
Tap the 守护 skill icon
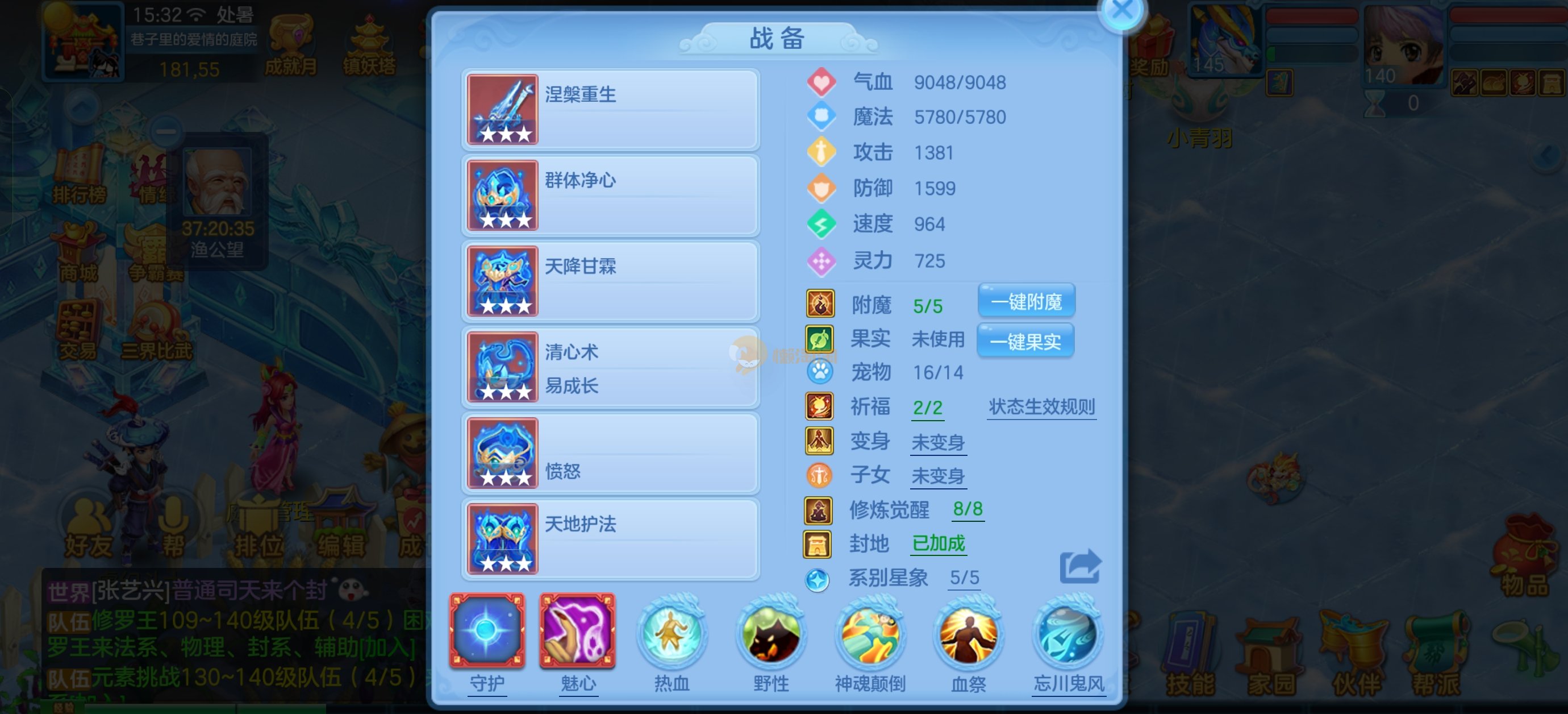coord(486,632)
